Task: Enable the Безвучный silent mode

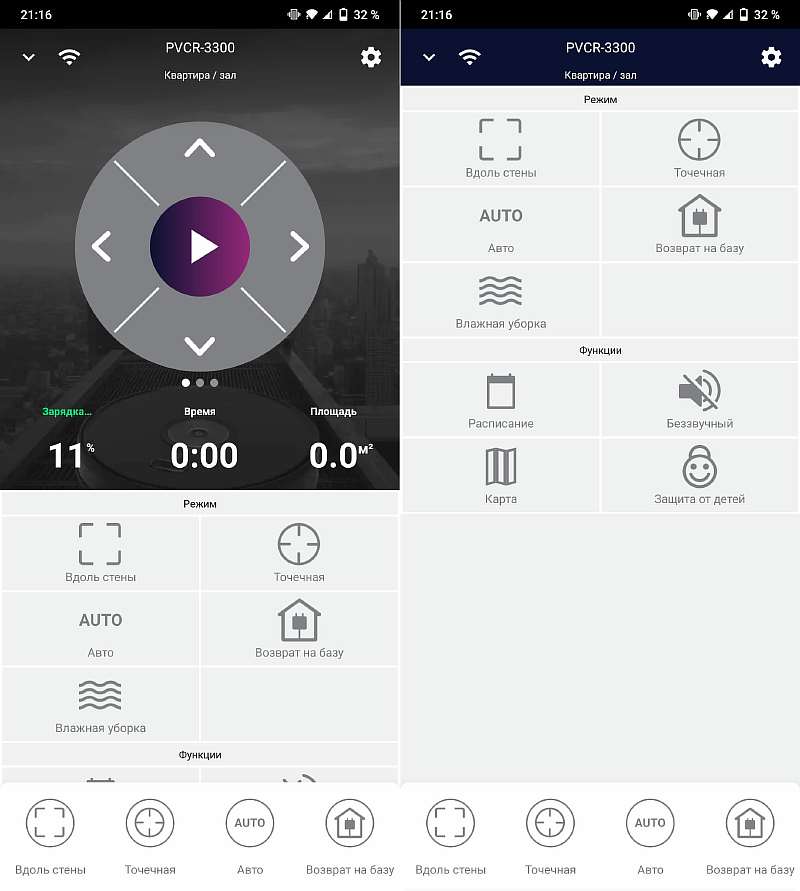Action: (x=700, y=399)
